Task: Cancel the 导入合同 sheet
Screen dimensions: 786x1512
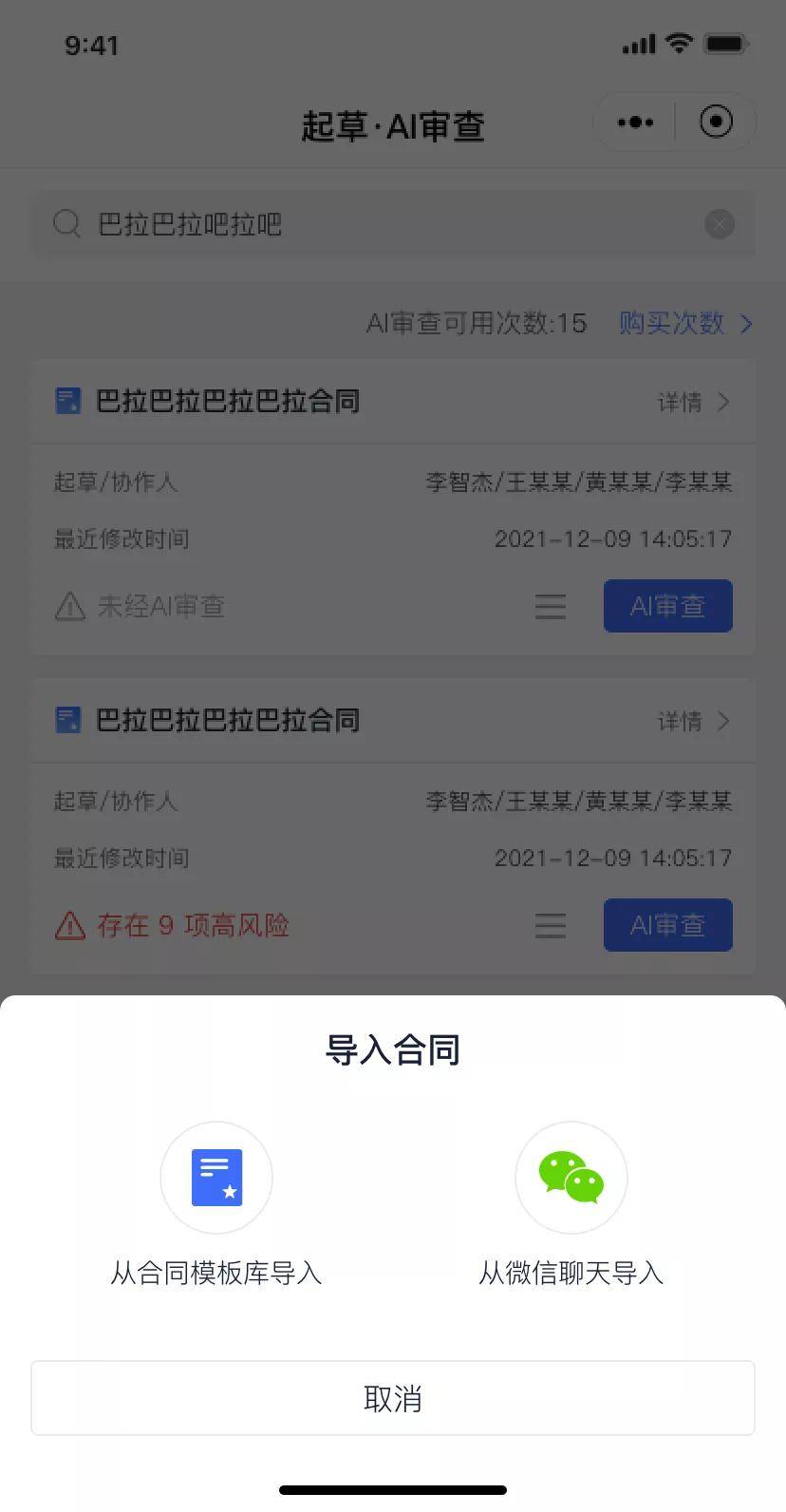Action: 393,1398
